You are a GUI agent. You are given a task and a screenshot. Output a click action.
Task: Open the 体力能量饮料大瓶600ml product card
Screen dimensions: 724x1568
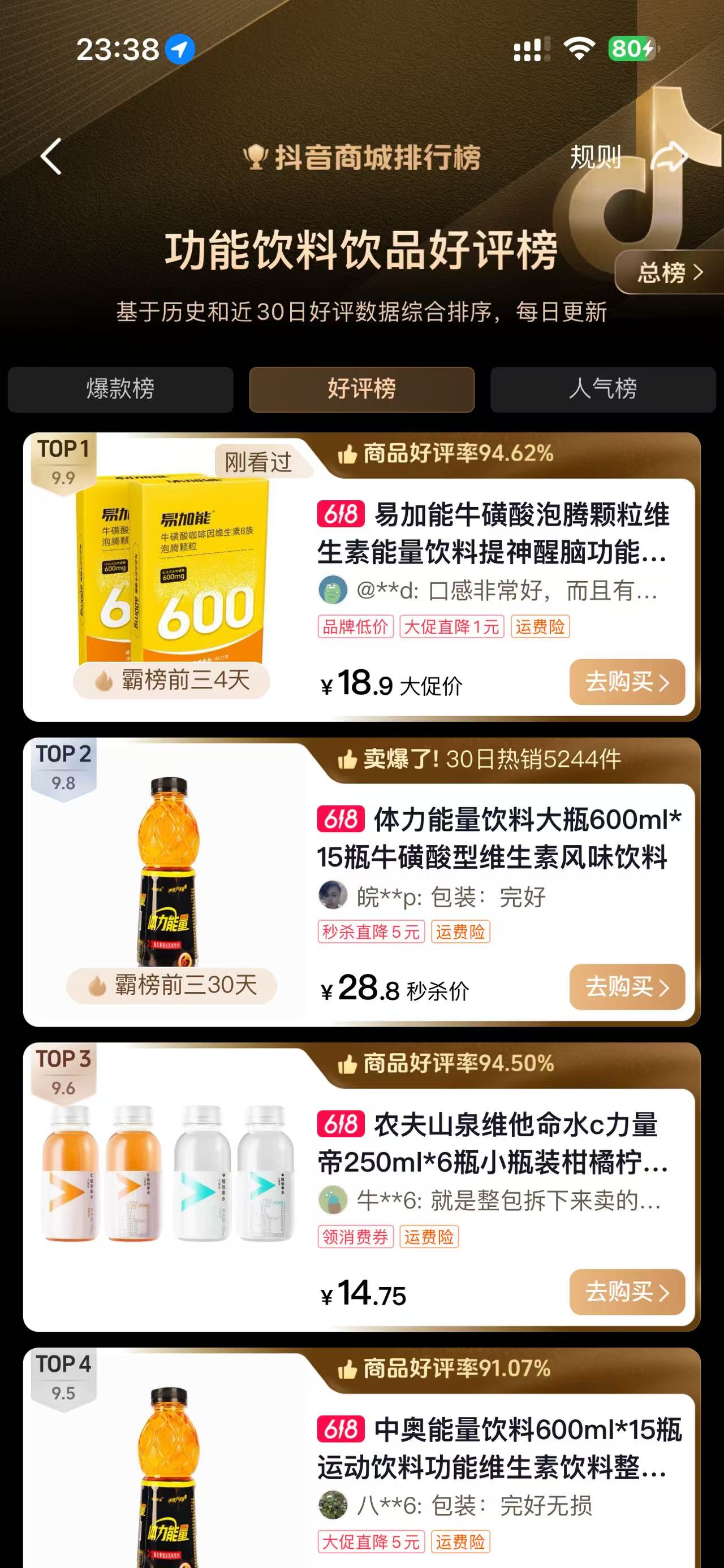(x=498, y=838)
